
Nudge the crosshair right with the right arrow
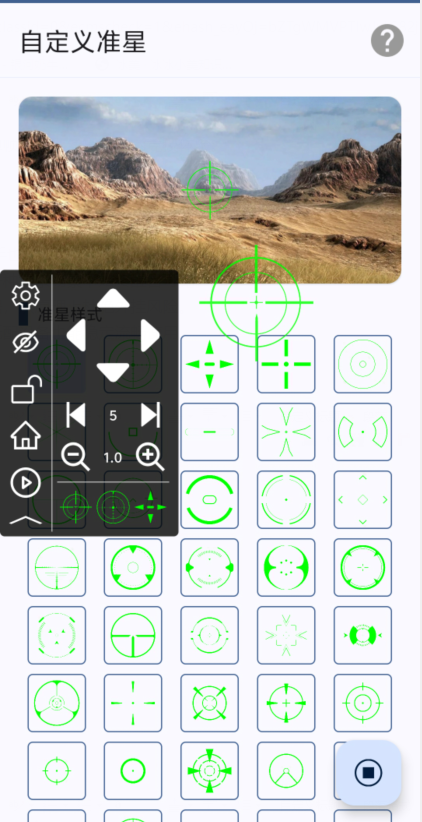click(150, 336)
